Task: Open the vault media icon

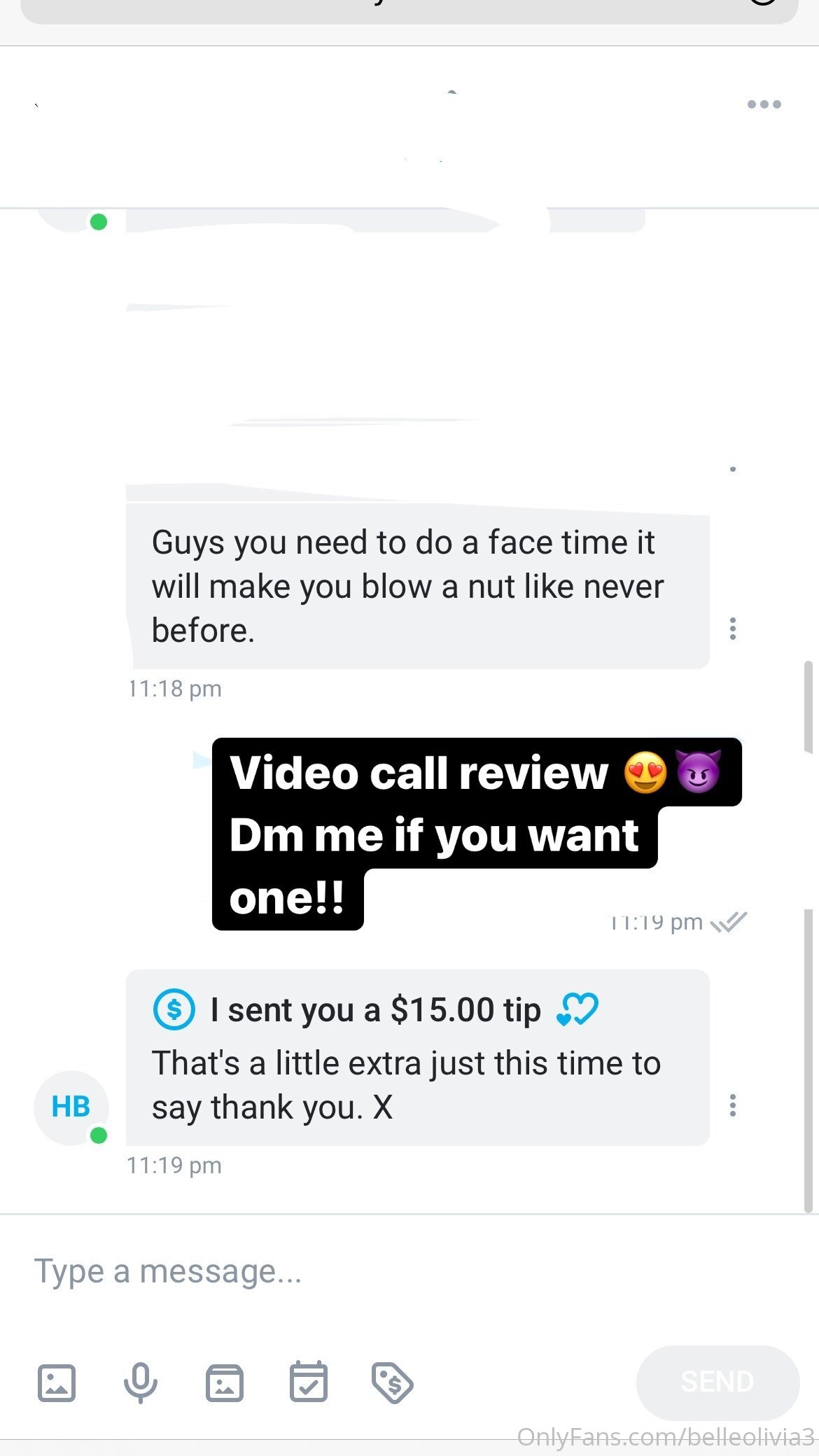Action: [225, 1382]
